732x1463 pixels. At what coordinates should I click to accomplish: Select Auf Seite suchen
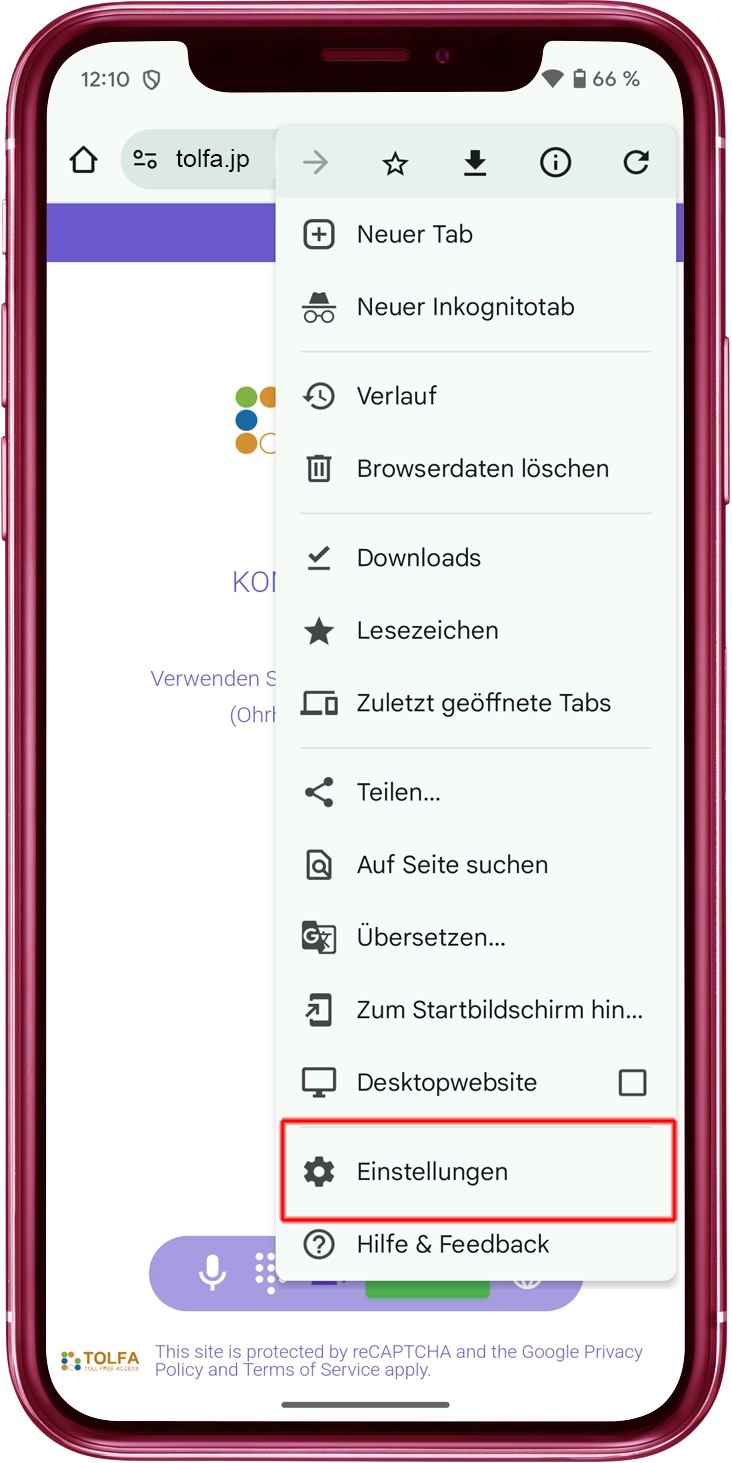[452, 865]
